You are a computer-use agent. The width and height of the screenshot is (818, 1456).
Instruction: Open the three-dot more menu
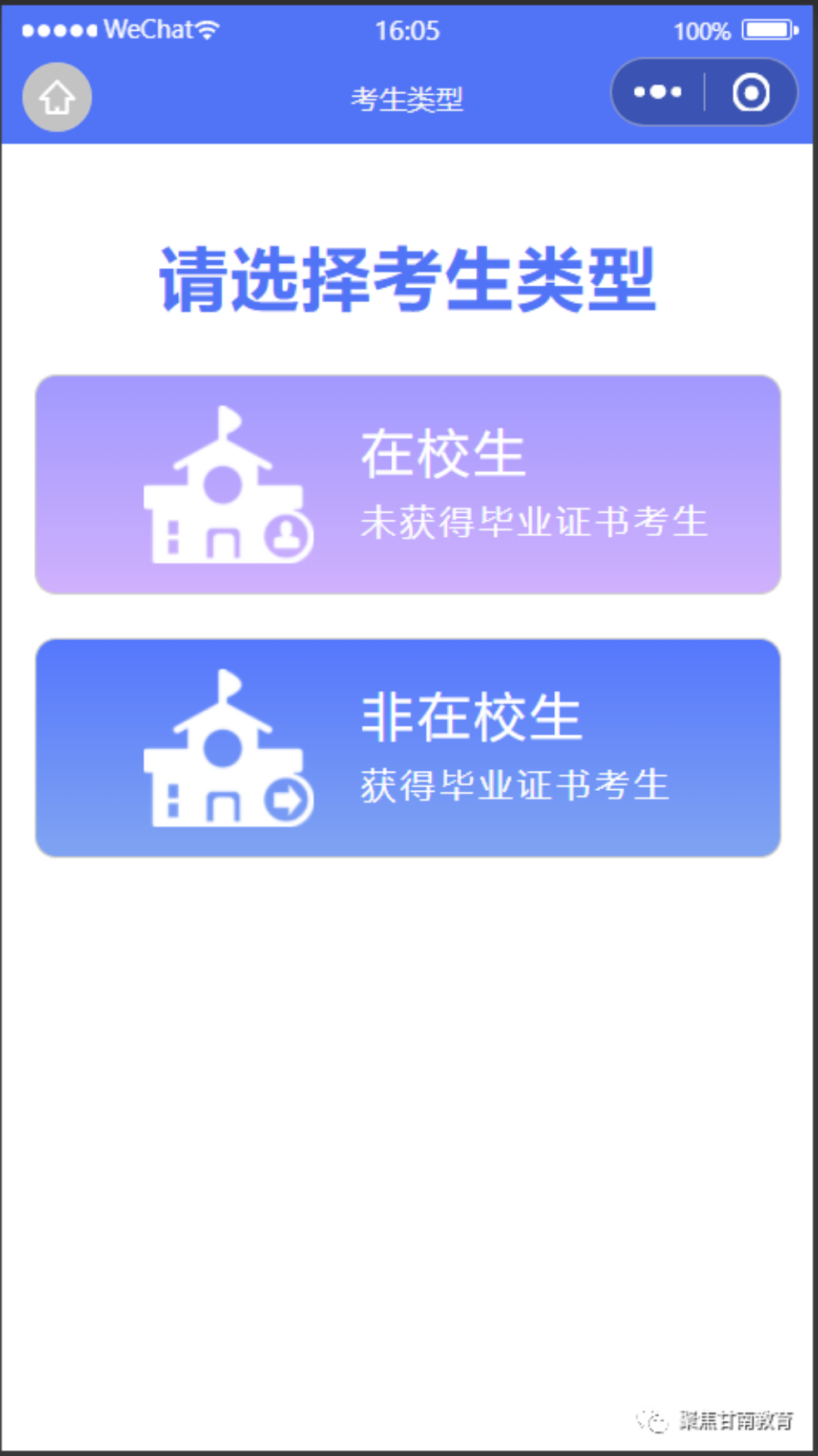coord(657,92)
